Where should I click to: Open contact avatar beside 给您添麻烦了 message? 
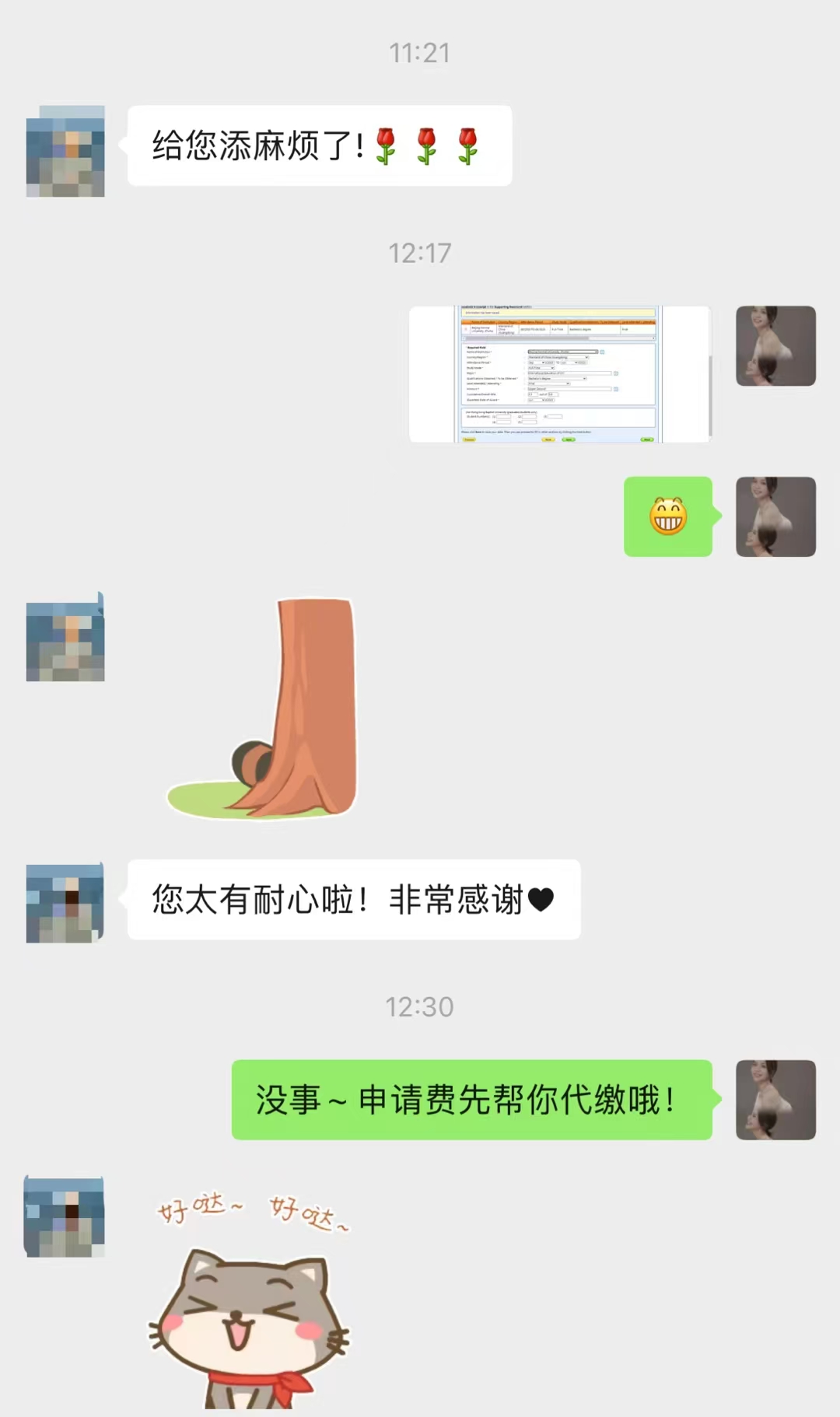[x=65, y=151]
